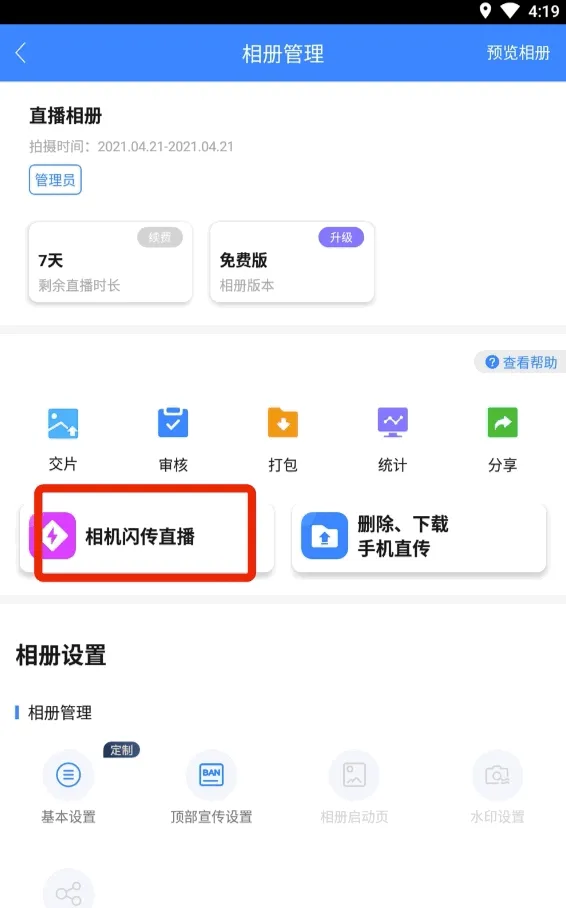
Task: Go back using the top-left arrow
Action: point(21,53)
